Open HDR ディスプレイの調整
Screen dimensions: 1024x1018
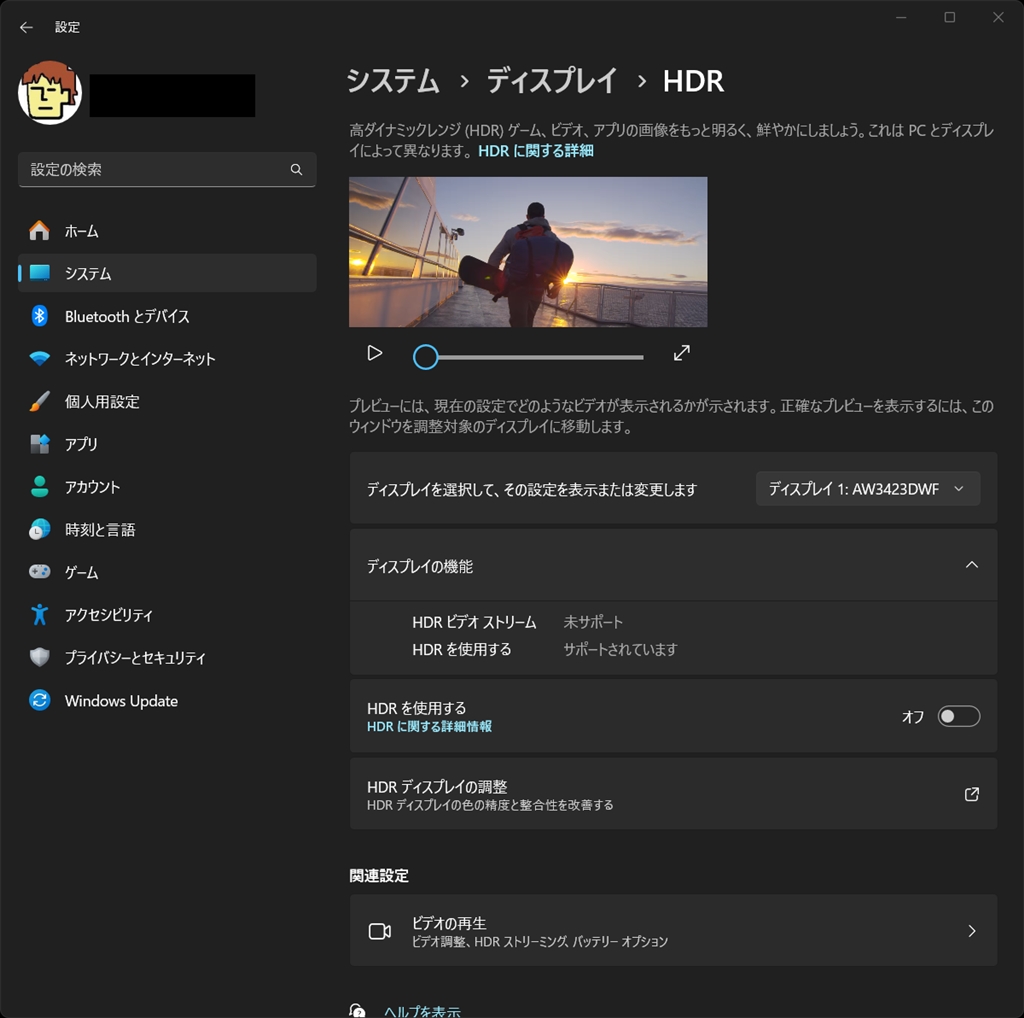point(672,794)
